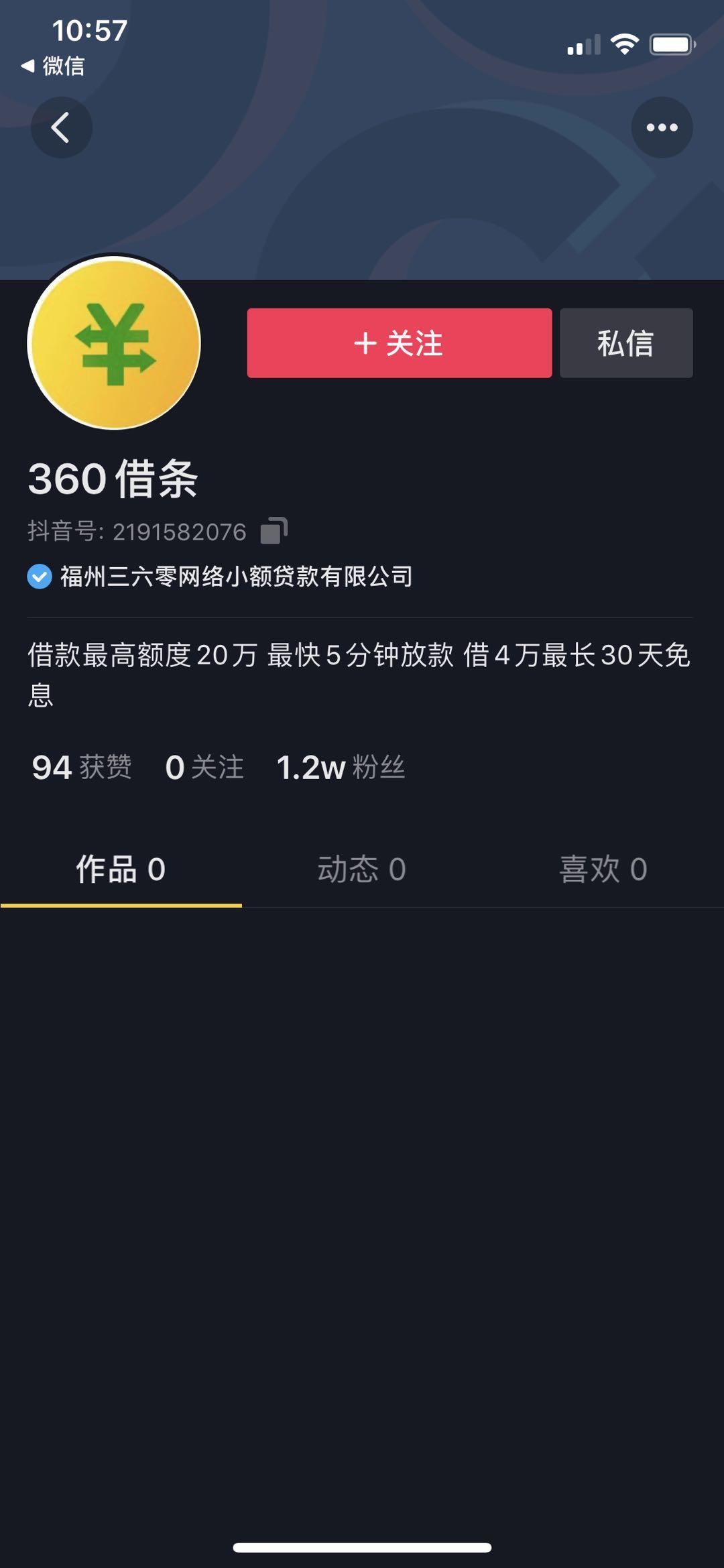Send a private message via 私信
This screenshot has height=1568, width=724.
coord(625,343)
